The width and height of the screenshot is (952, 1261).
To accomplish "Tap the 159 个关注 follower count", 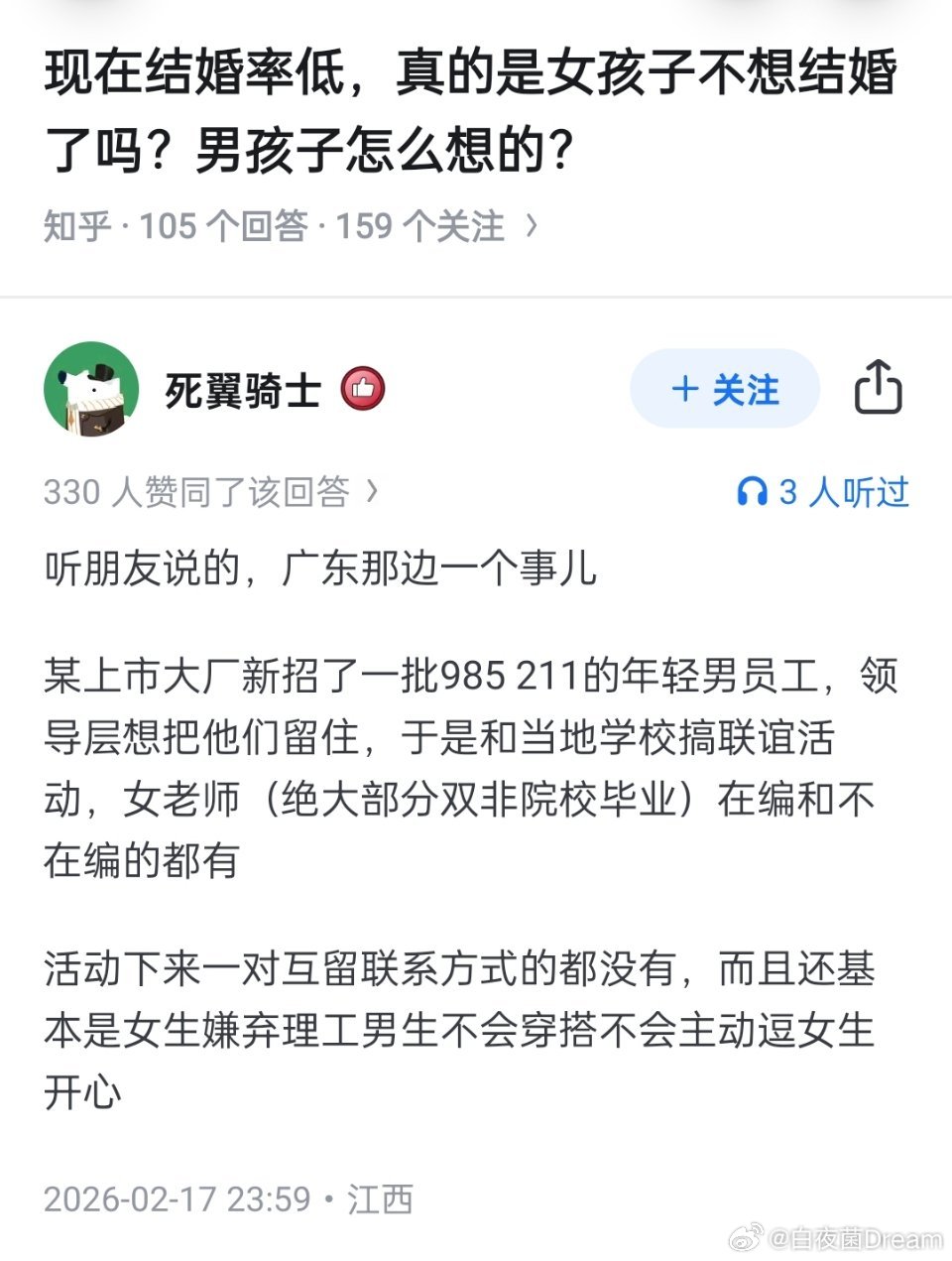I will [x=419, y=226].
